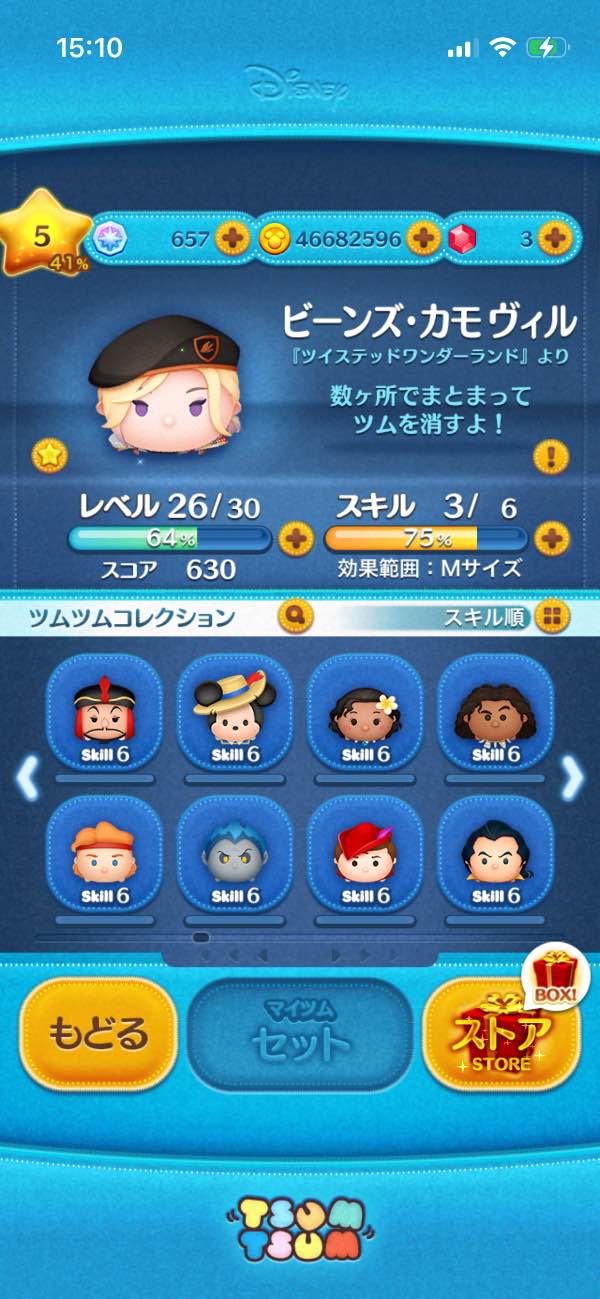600x1299 pixels.
Task: Select the Jafar tsum with the red turban
Action: 105,712
